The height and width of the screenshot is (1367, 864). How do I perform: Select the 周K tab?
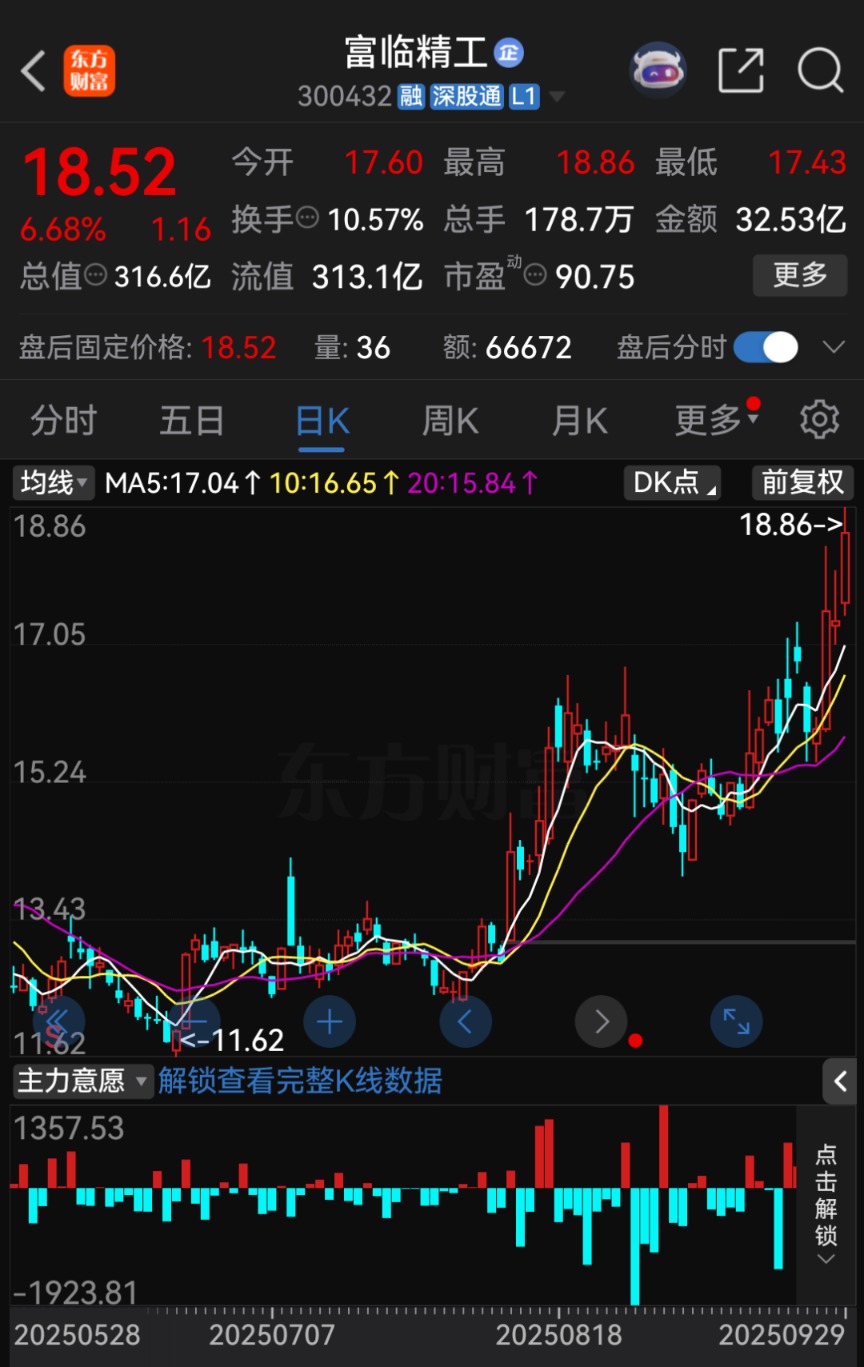[450, 420]
